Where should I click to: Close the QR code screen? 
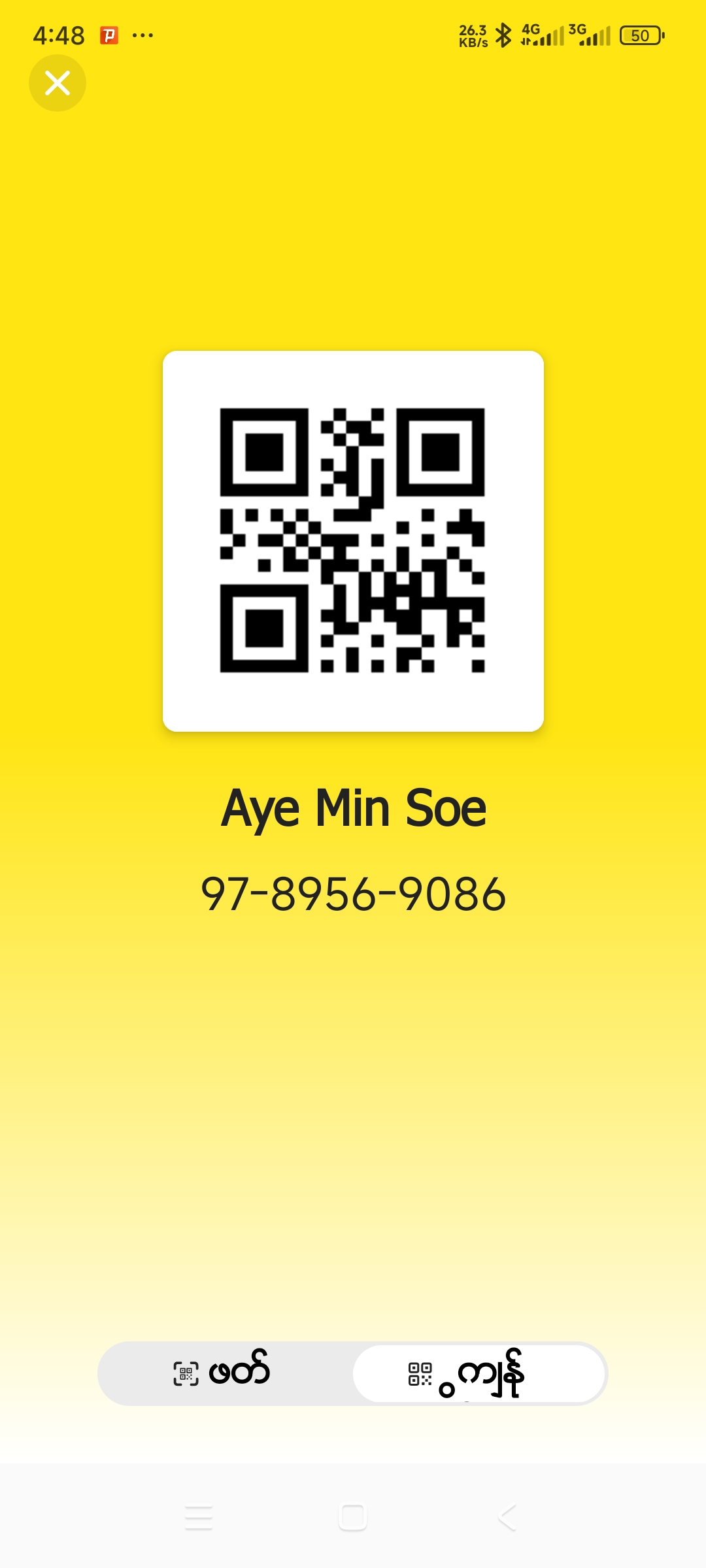[x=58, y=83]
